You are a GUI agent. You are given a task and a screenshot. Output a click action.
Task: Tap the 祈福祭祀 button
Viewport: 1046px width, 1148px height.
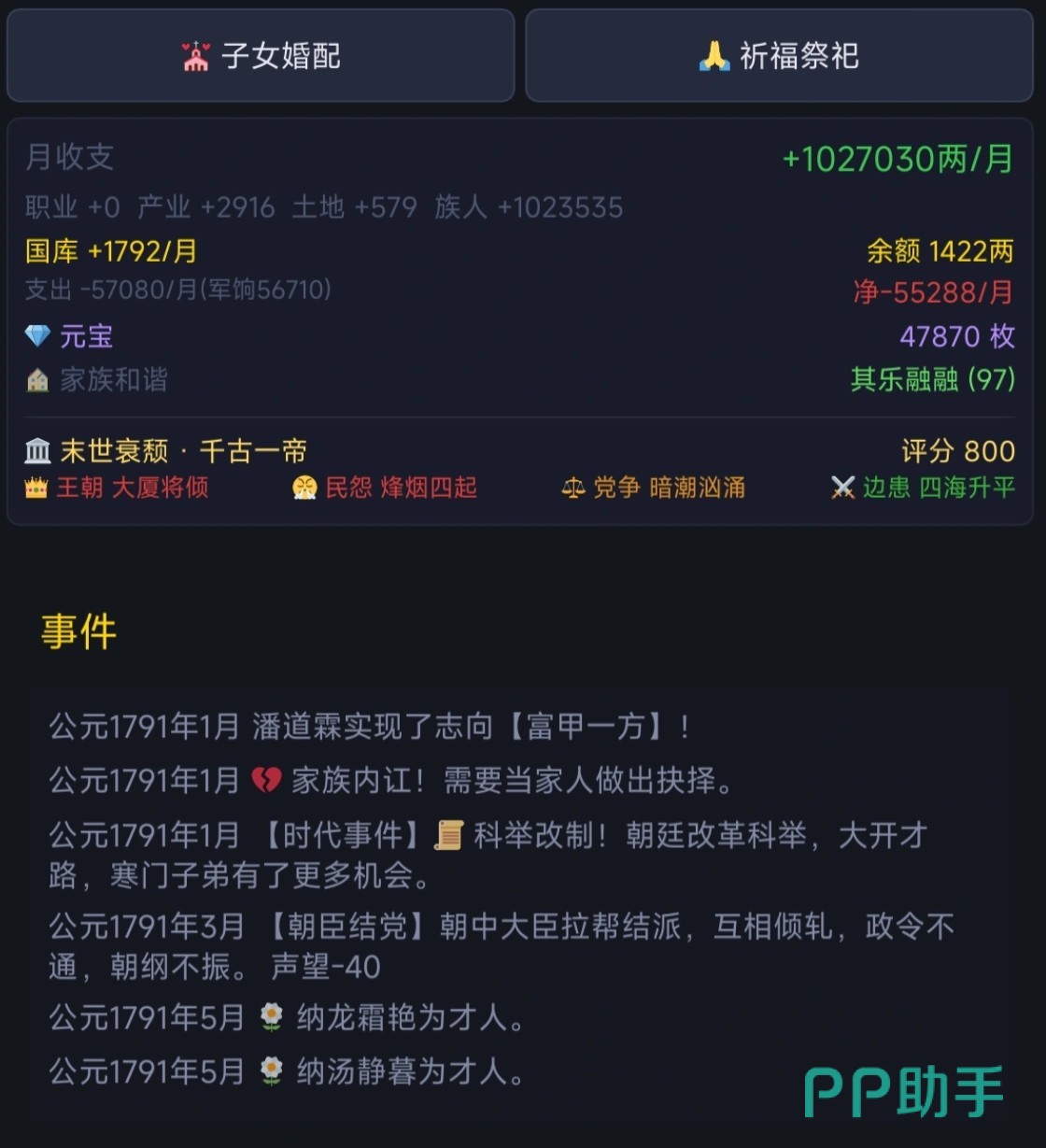[779, 56]
